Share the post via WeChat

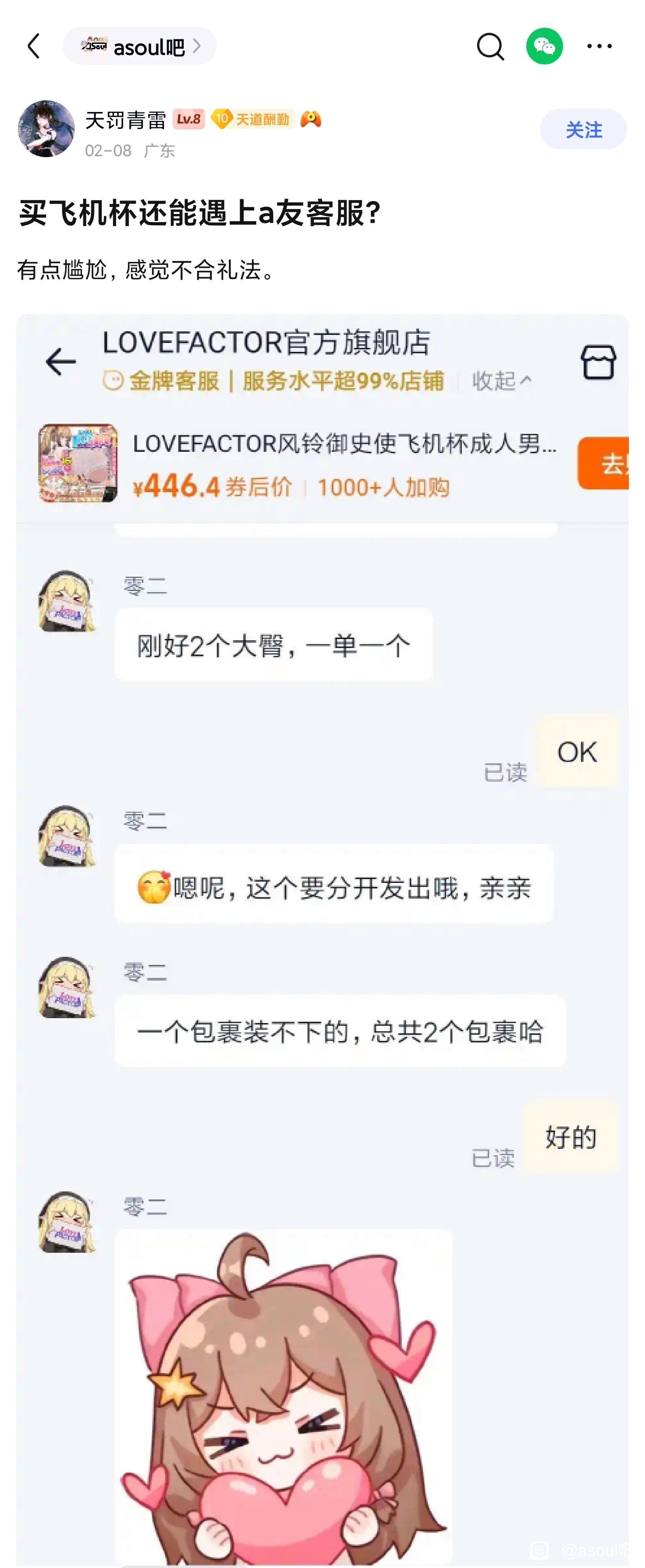544,46
